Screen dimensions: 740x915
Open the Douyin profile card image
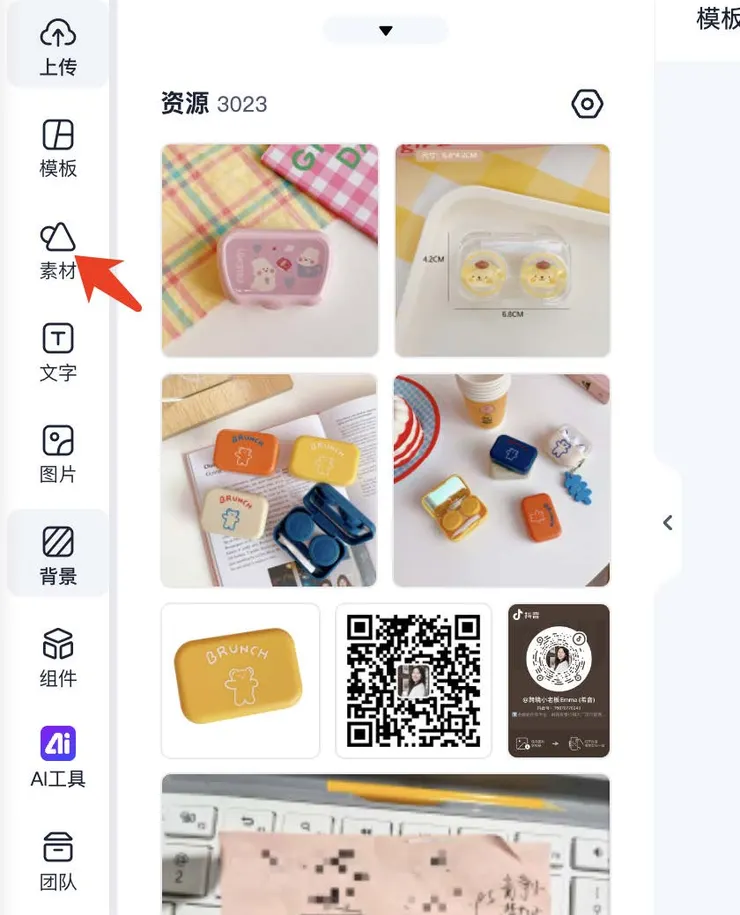coord(559,680)
